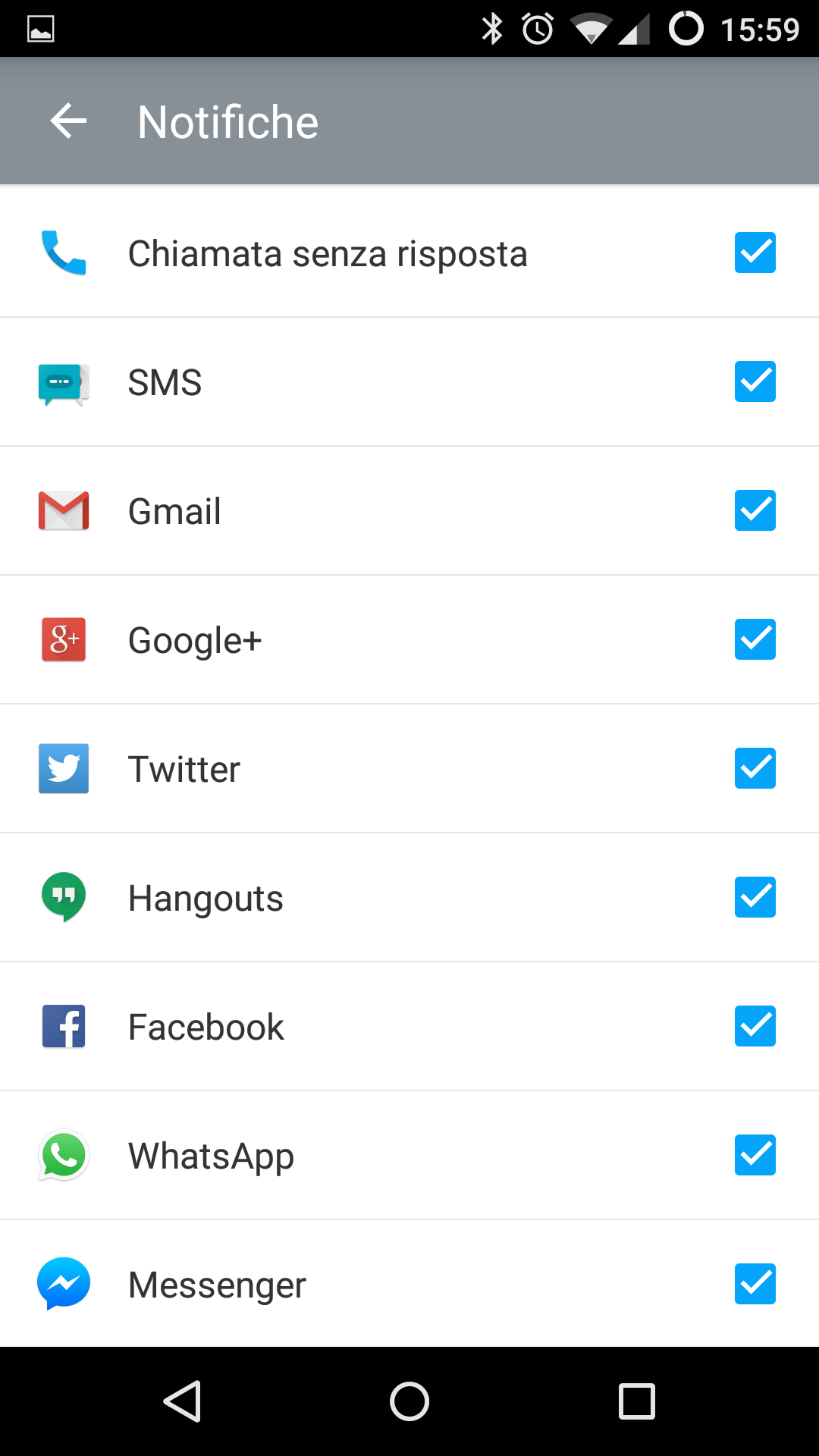819x1456 pixels.
Task: Deselect the Twitter notifications checkbox
Action: 755,768
